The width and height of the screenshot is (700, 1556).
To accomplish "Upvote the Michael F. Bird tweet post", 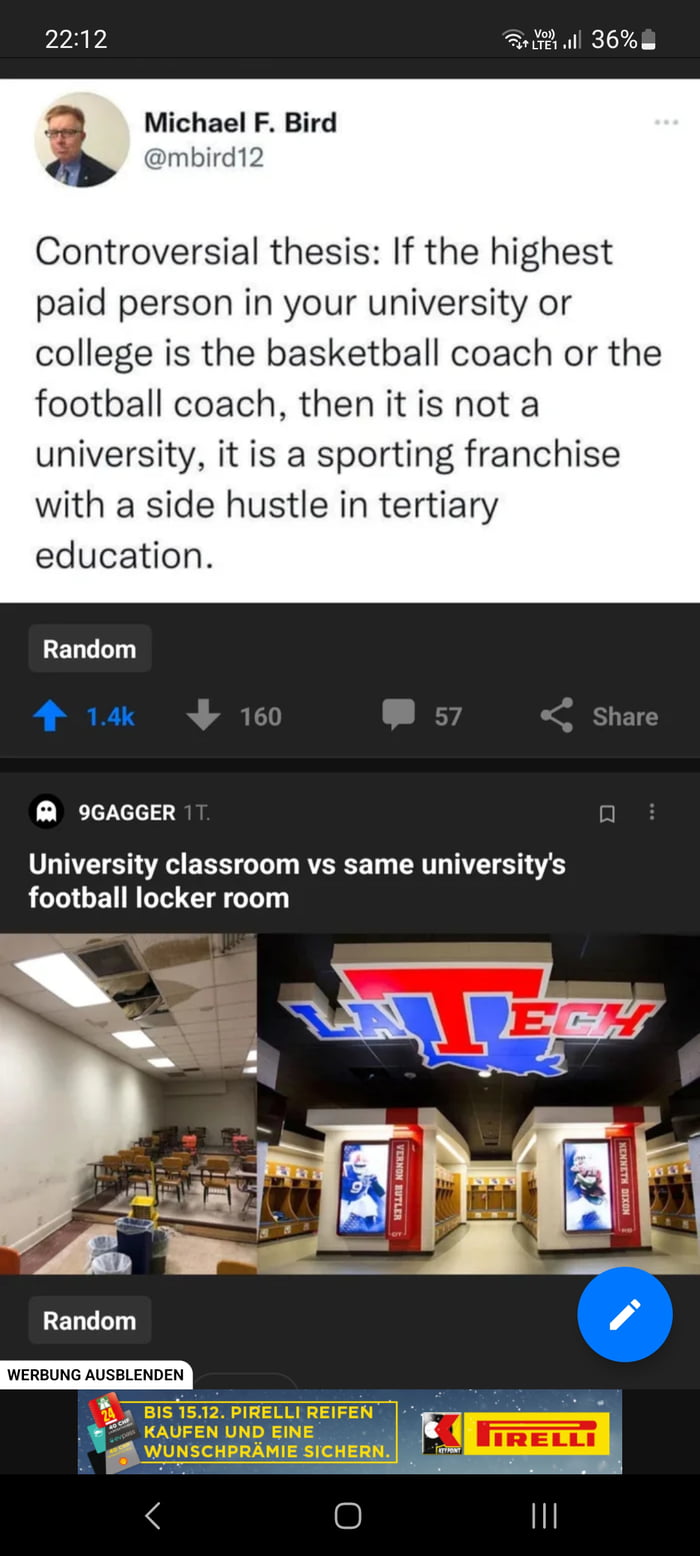I will pyautogui.click(x=50, y=716).
